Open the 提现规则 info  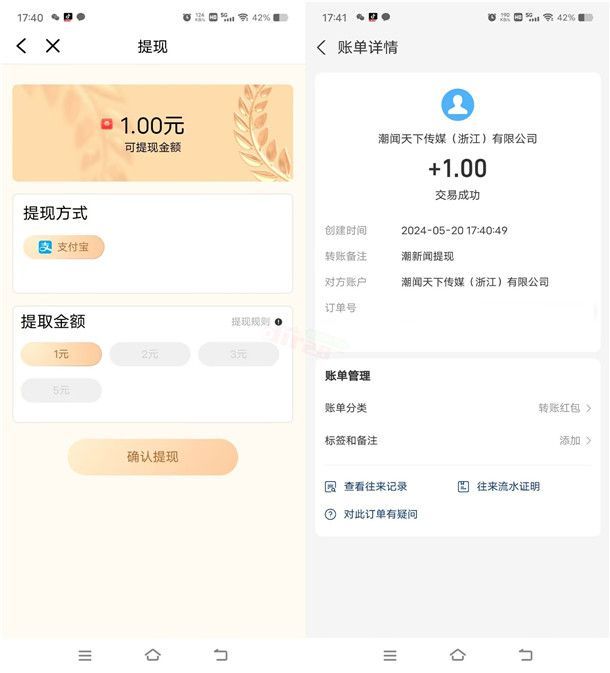pos(256,322)
